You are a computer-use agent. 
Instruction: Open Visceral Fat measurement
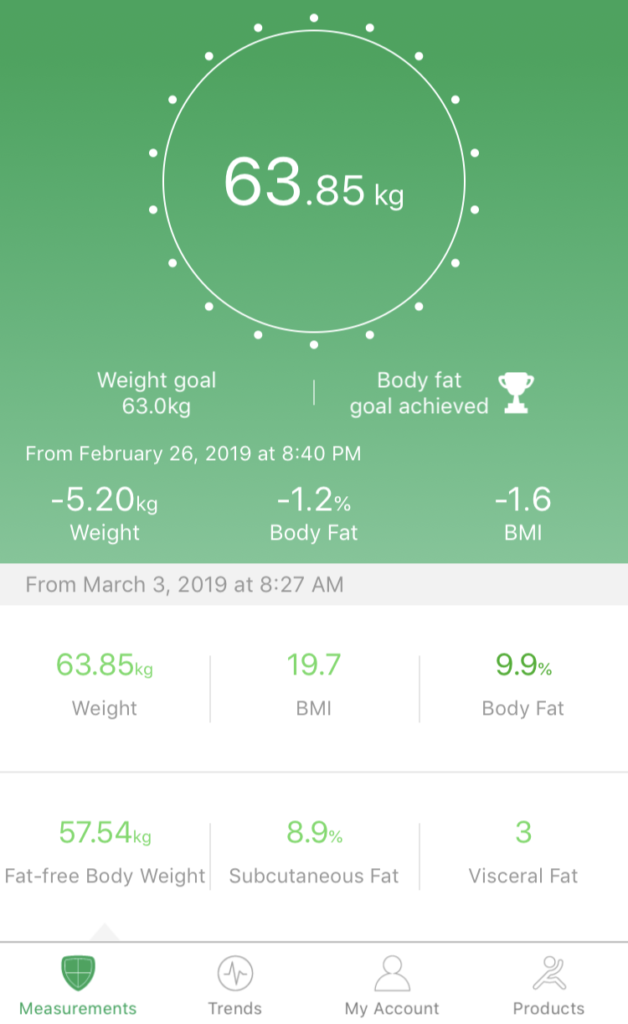524,856
